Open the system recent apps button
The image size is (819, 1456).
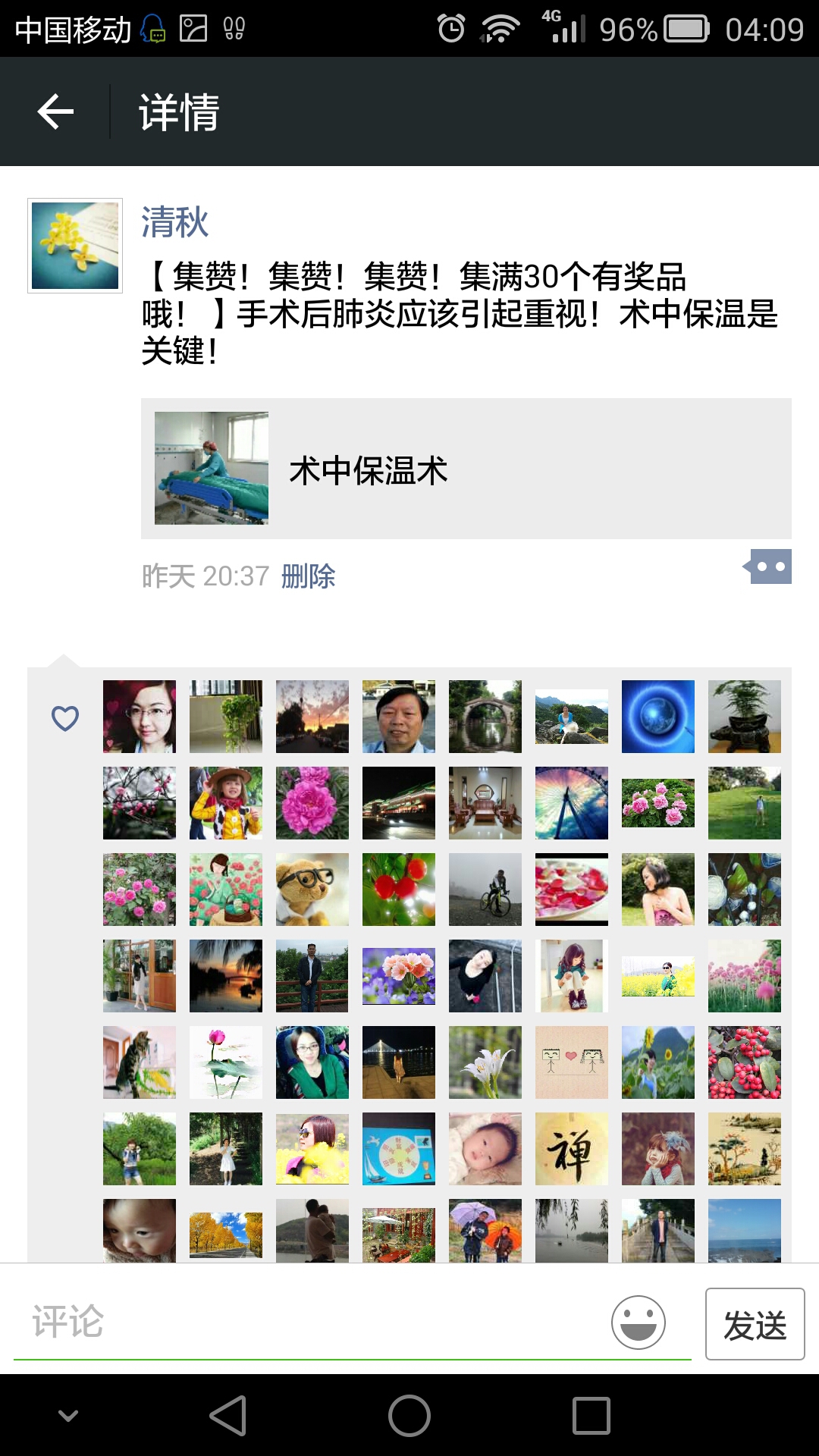coord(591,1416)
